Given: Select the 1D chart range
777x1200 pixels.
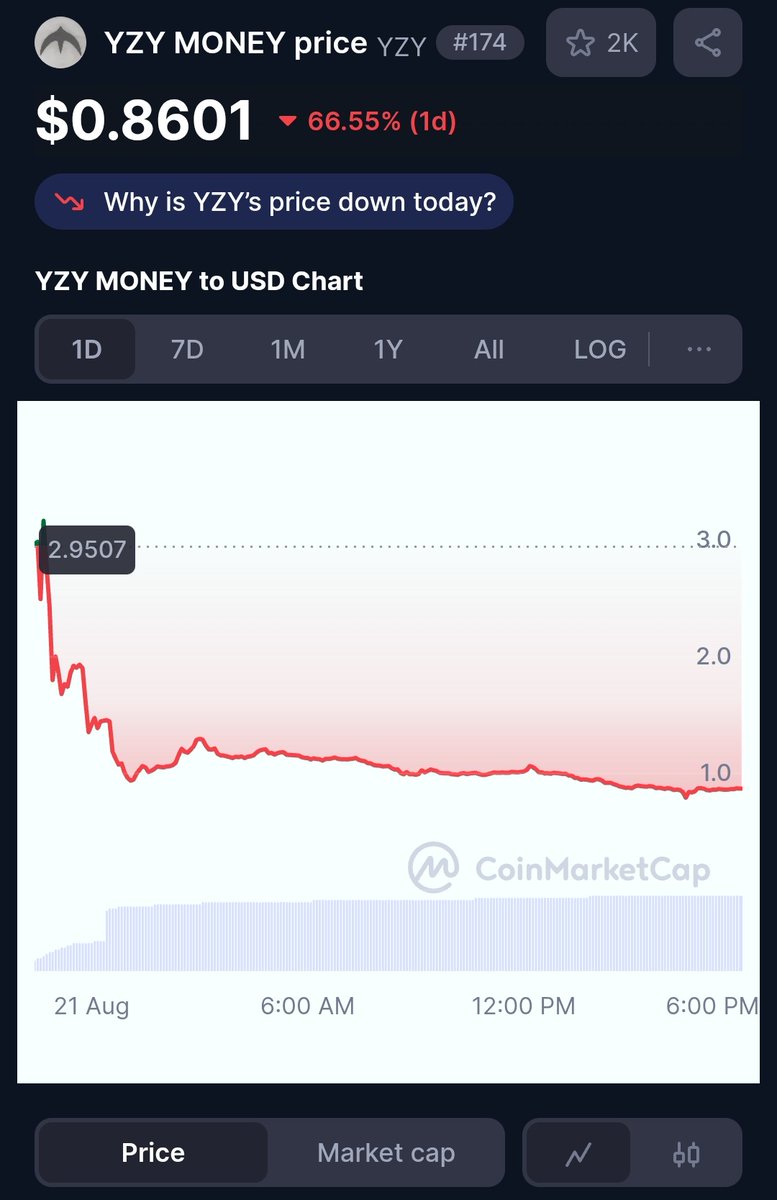Looking at the screenshot, I should (87, 349).
